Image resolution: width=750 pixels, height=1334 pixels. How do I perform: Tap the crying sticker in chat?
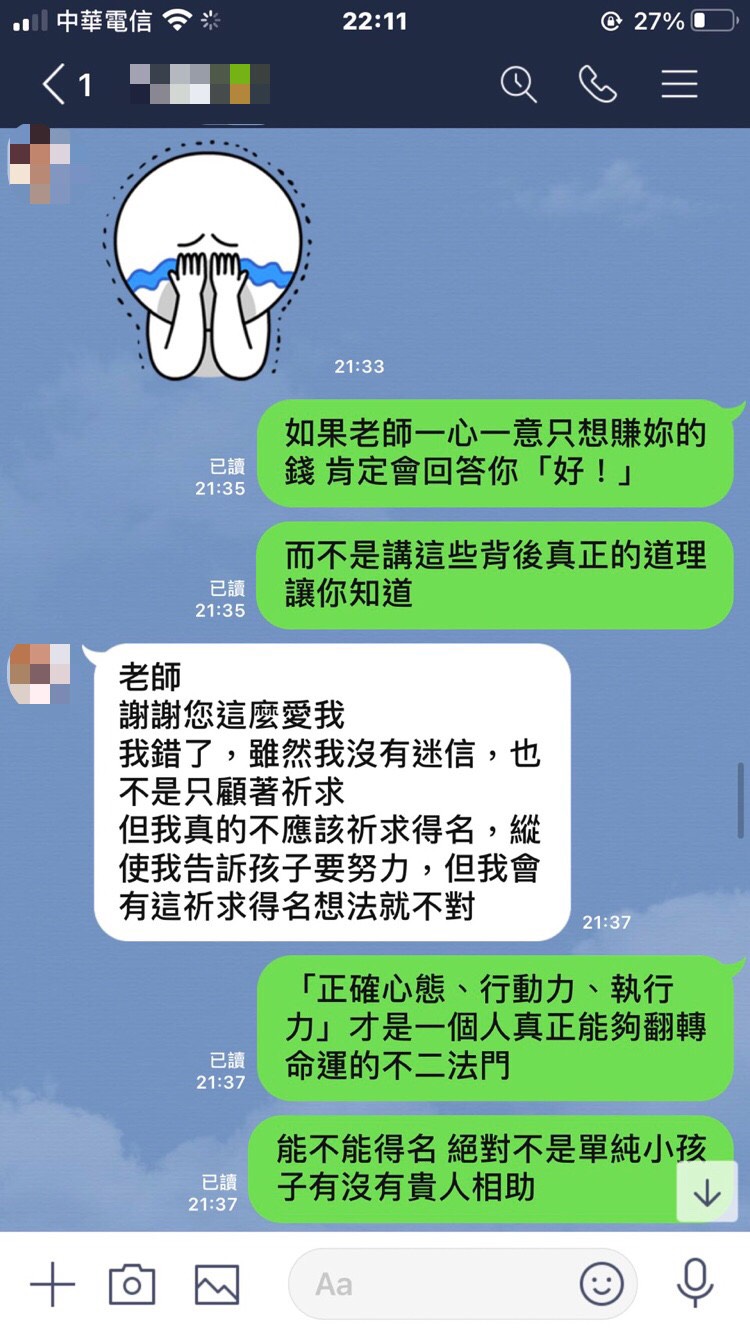point(208,262)
